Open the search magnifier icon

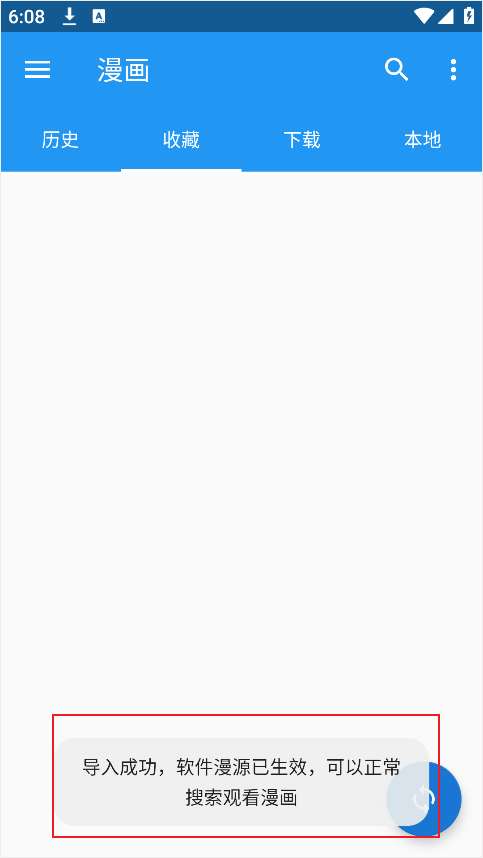(396, 70)
